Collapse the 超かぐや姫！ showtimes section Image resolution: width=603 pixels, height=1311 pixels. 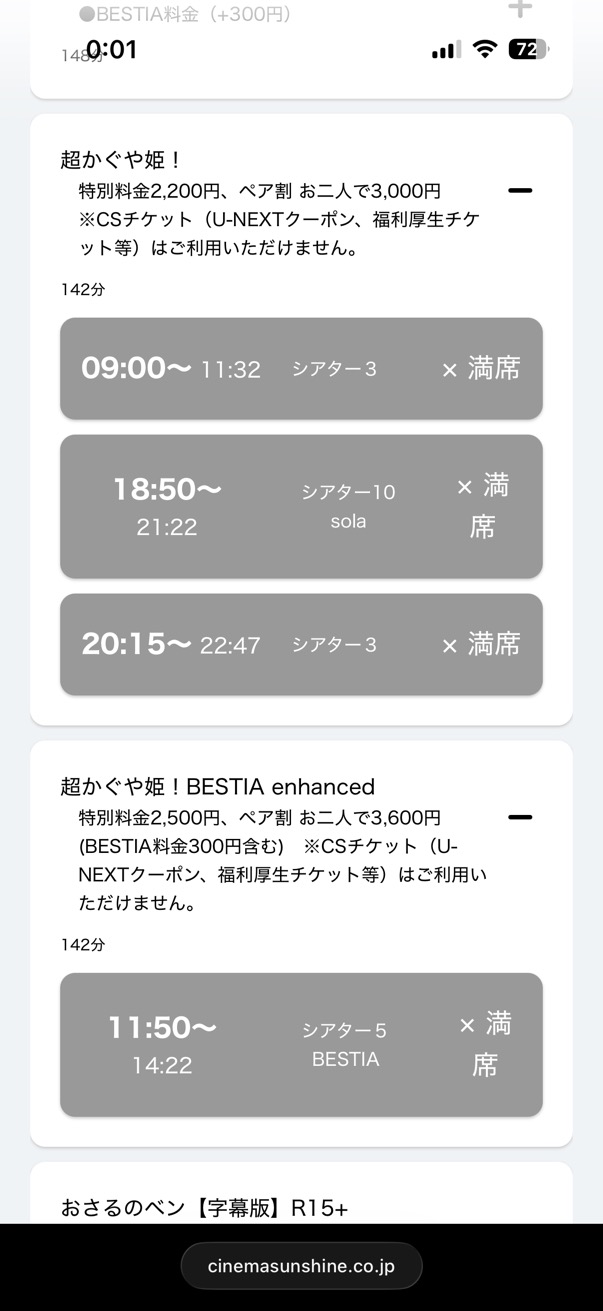coord(520,190)
